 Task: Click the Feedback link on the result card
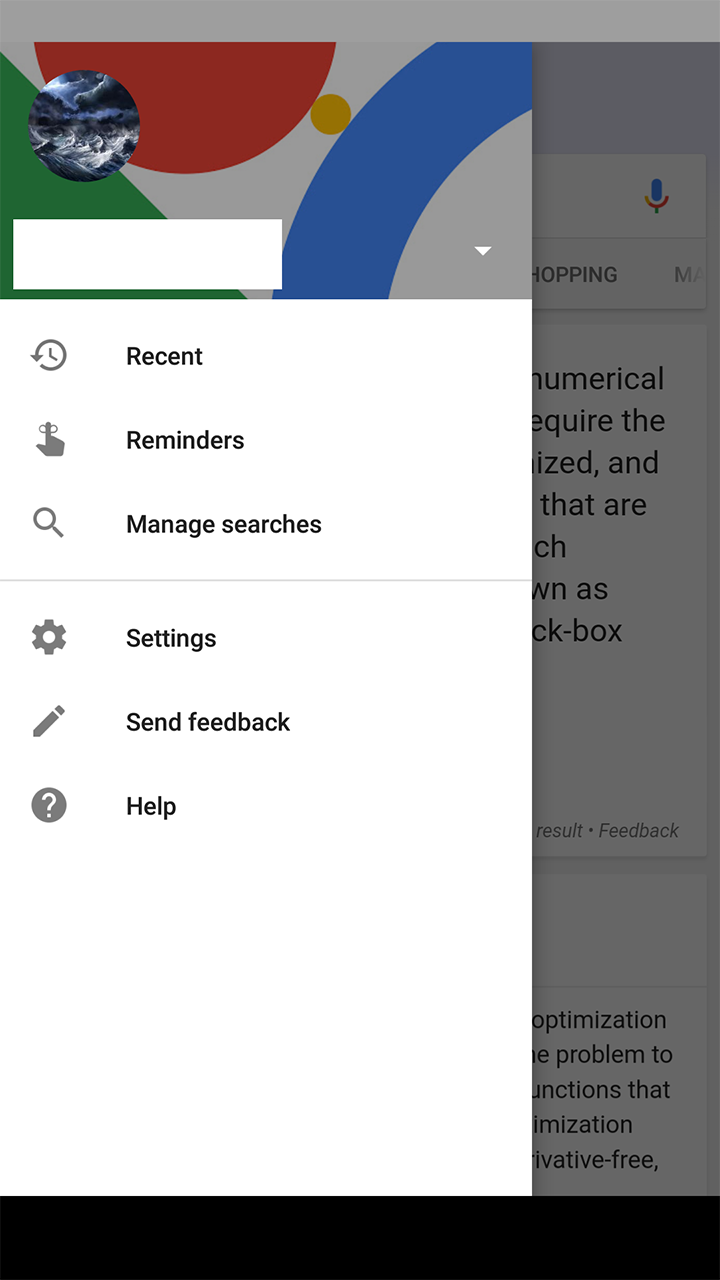pos(638,830)
